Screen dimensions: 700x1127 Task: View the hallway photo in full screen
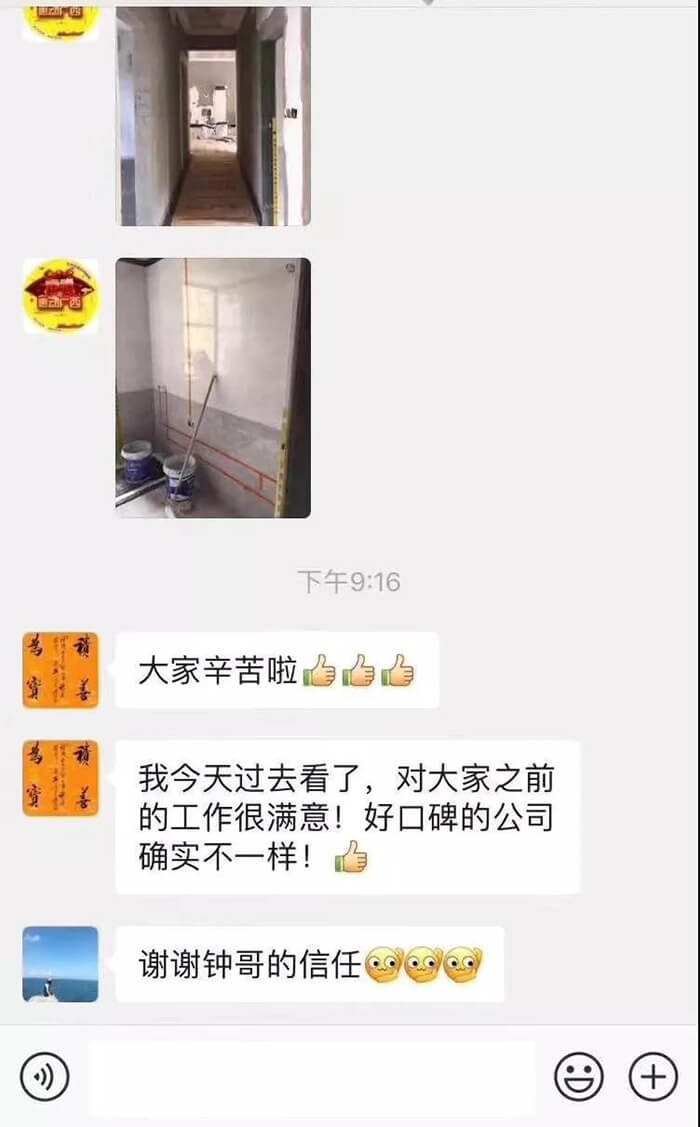point(213,115)
